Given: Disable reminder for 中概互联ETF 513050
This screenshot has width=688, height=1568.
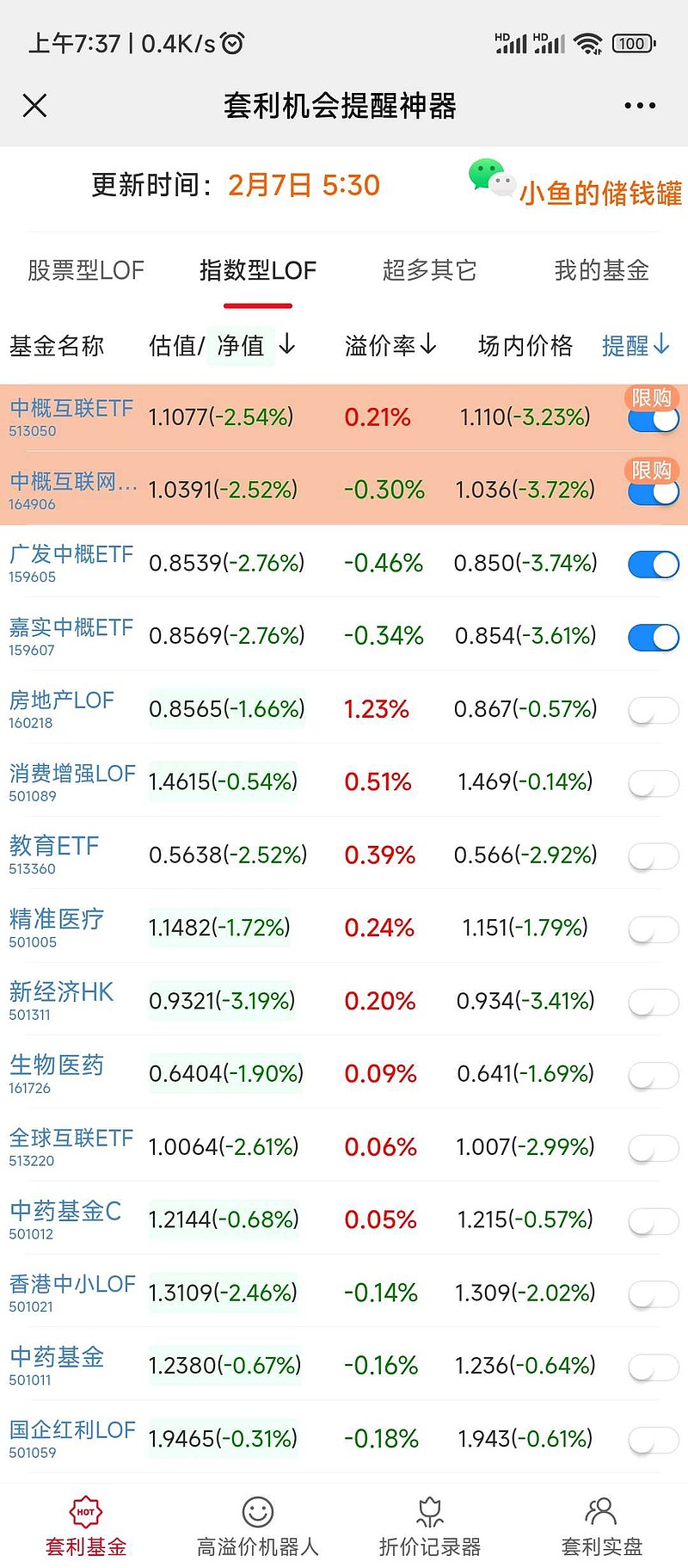Looking at the screenshot, I should click(654, 419).
